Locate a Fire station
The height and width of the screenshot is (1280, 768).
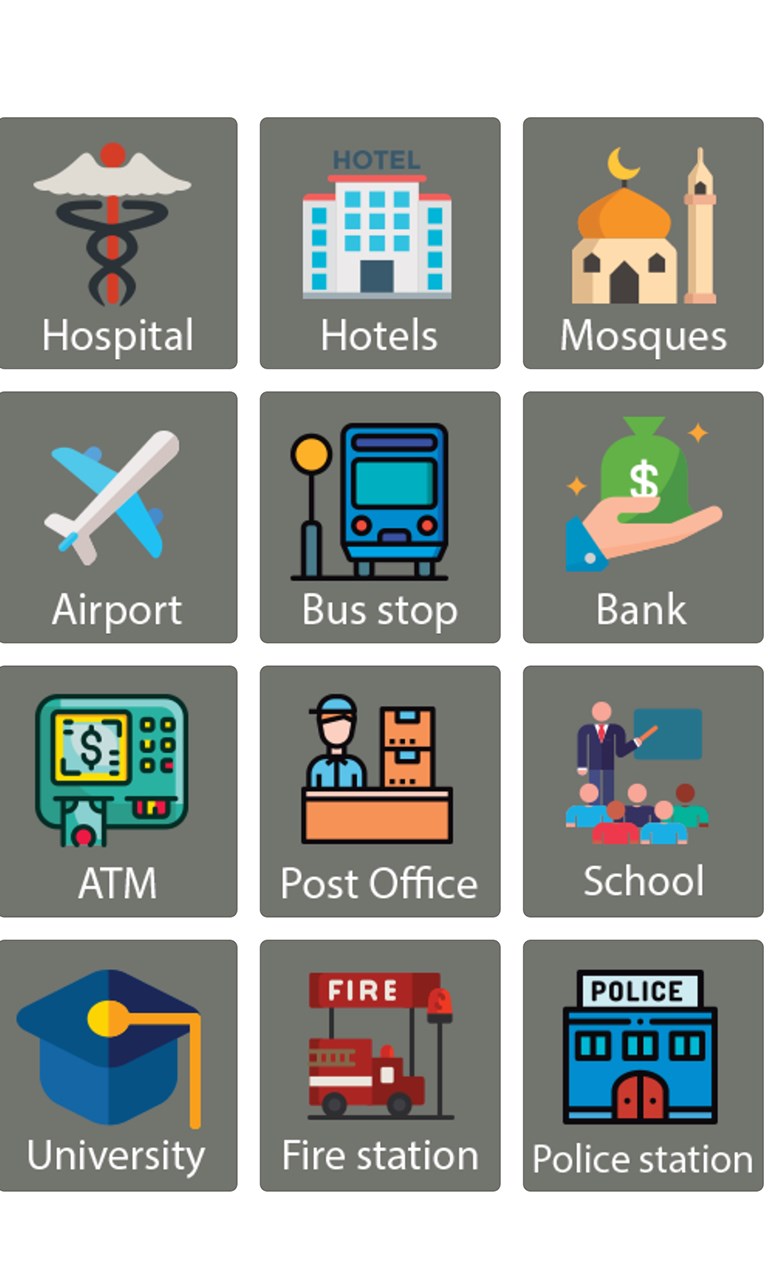point(380,1065)
